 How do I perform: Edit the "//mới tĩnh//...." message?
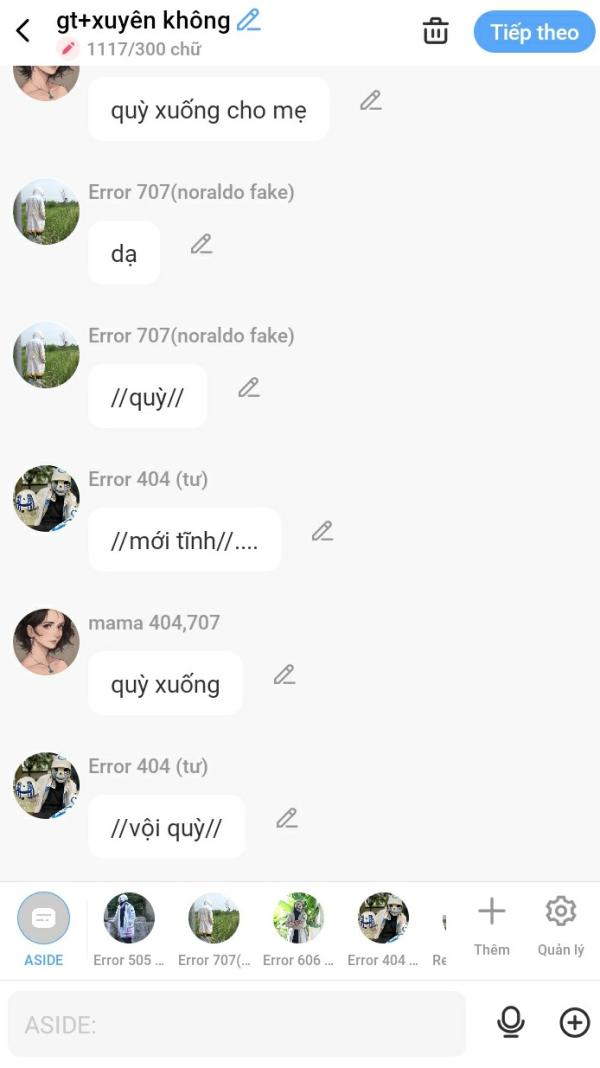[322, 531]
